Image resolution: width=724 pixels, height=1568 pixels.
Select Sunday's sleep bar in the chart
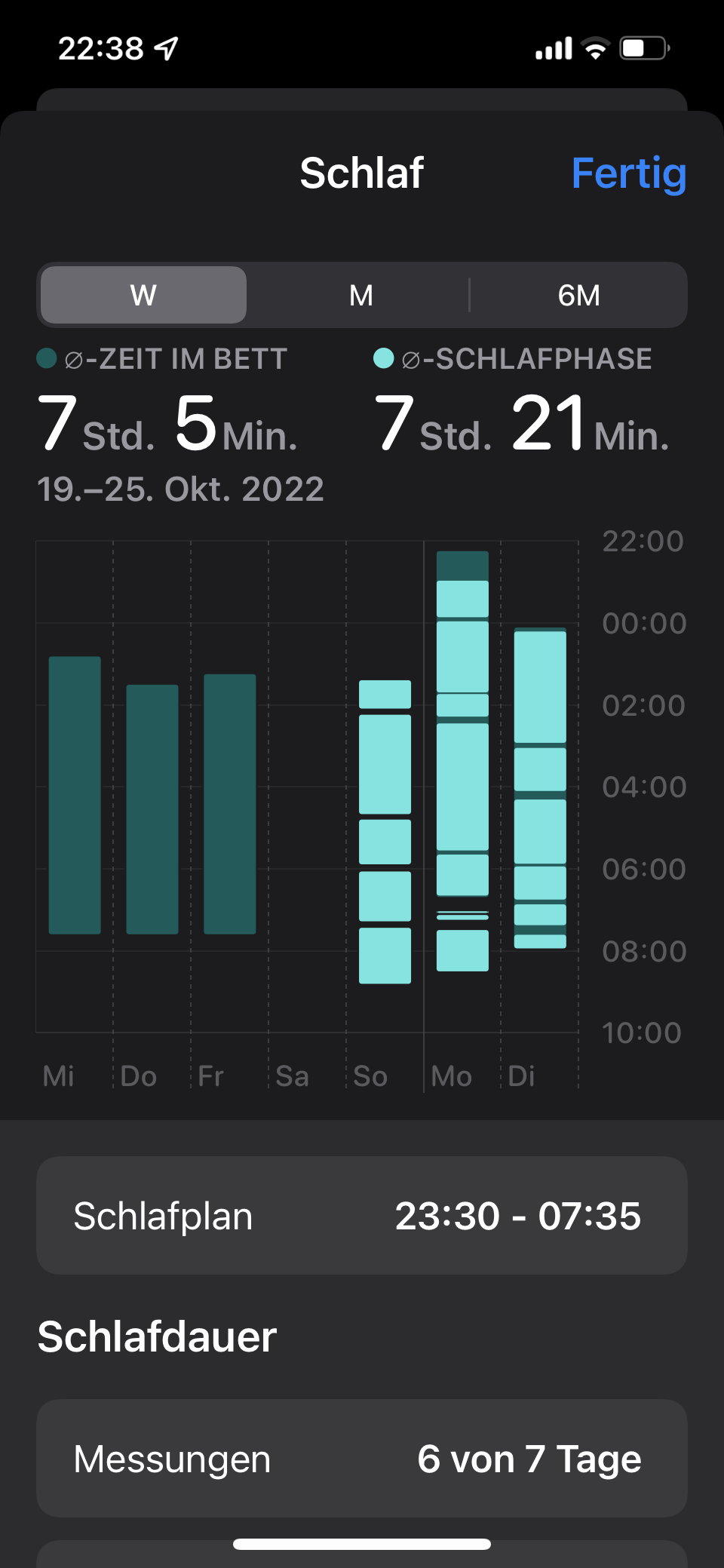[x=385, y=830]
